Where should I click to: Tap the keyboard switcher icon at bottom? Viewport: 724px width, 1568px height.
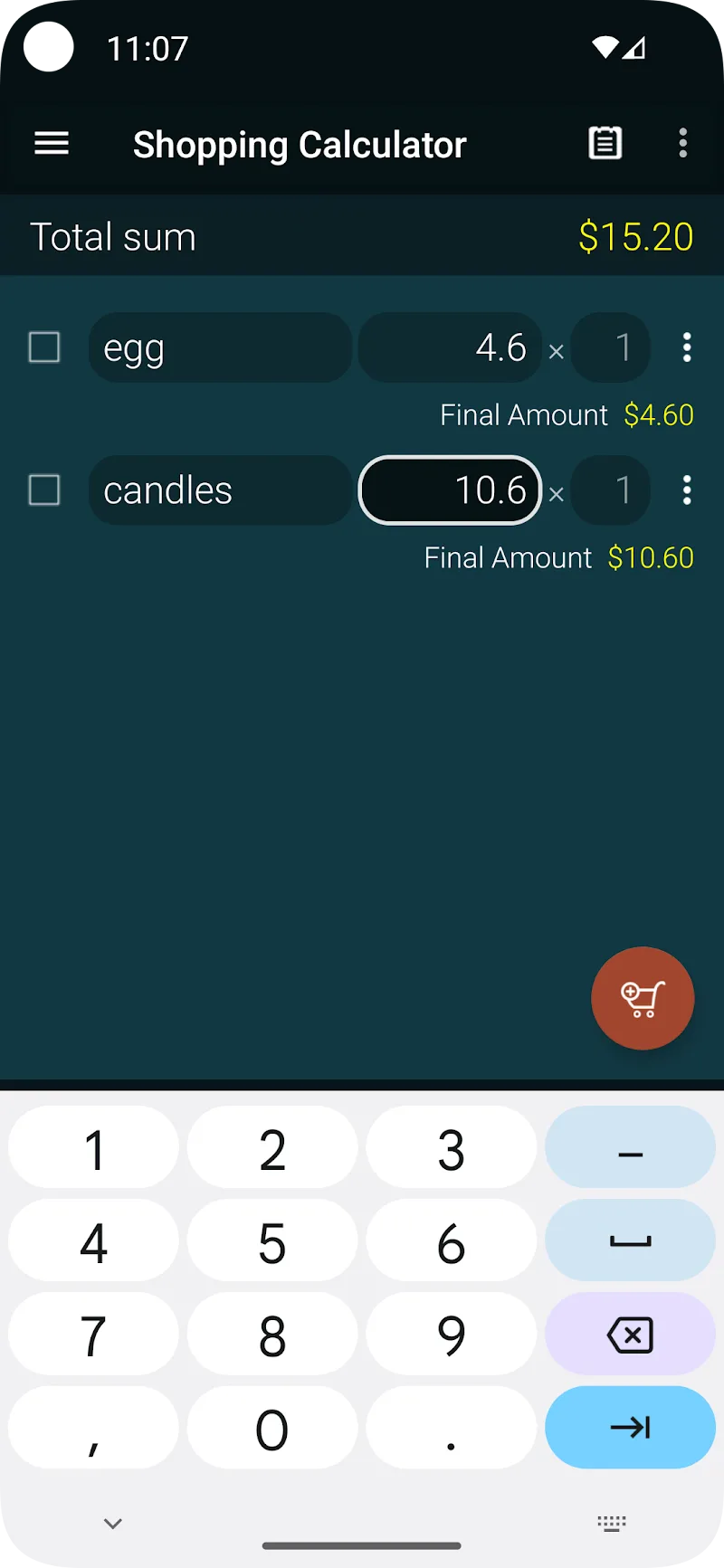[x=612, y=1523]
